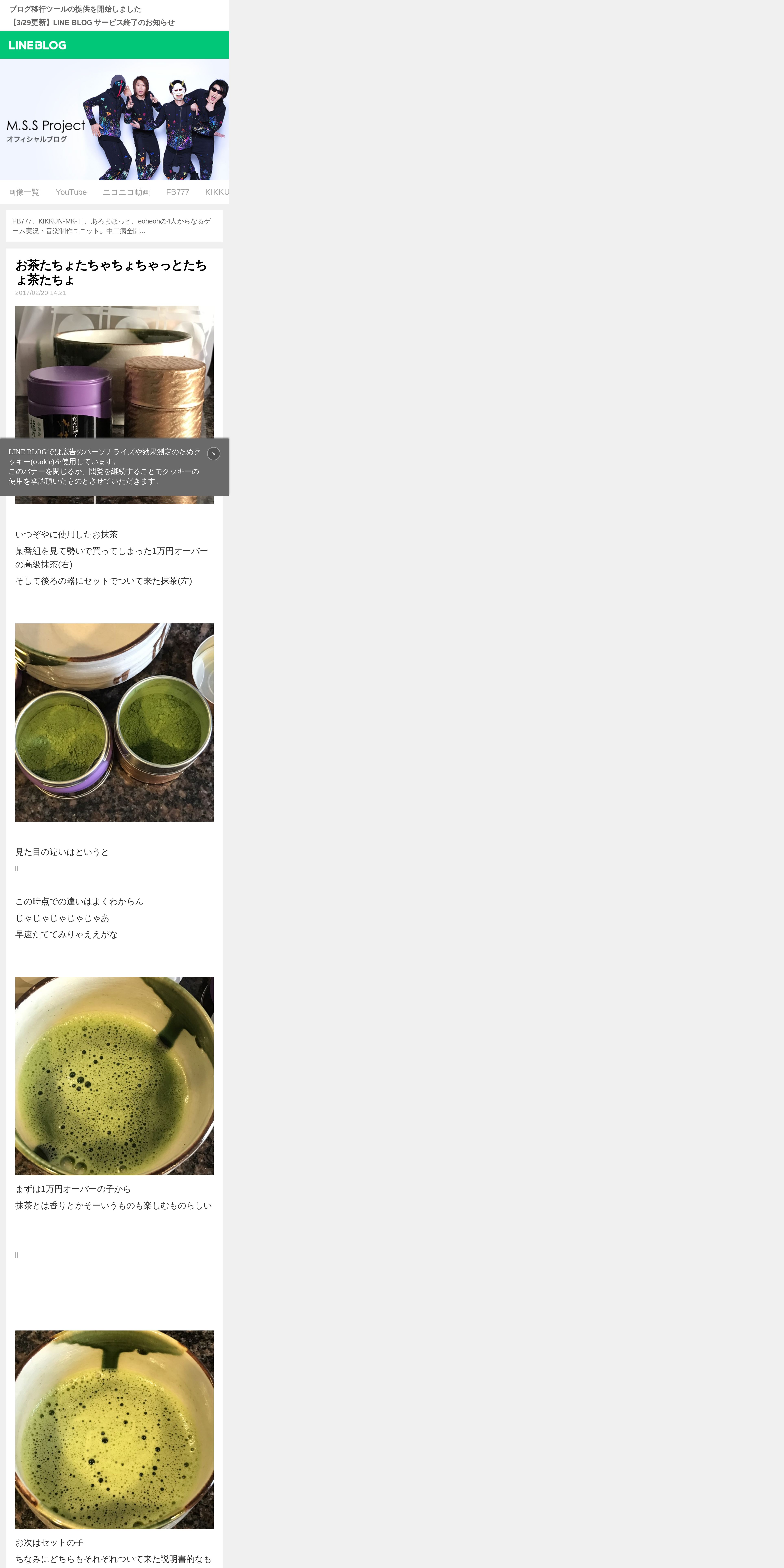
Task: Open the post title お茶たちょたちゃちょ
Action: coord(111,272)
